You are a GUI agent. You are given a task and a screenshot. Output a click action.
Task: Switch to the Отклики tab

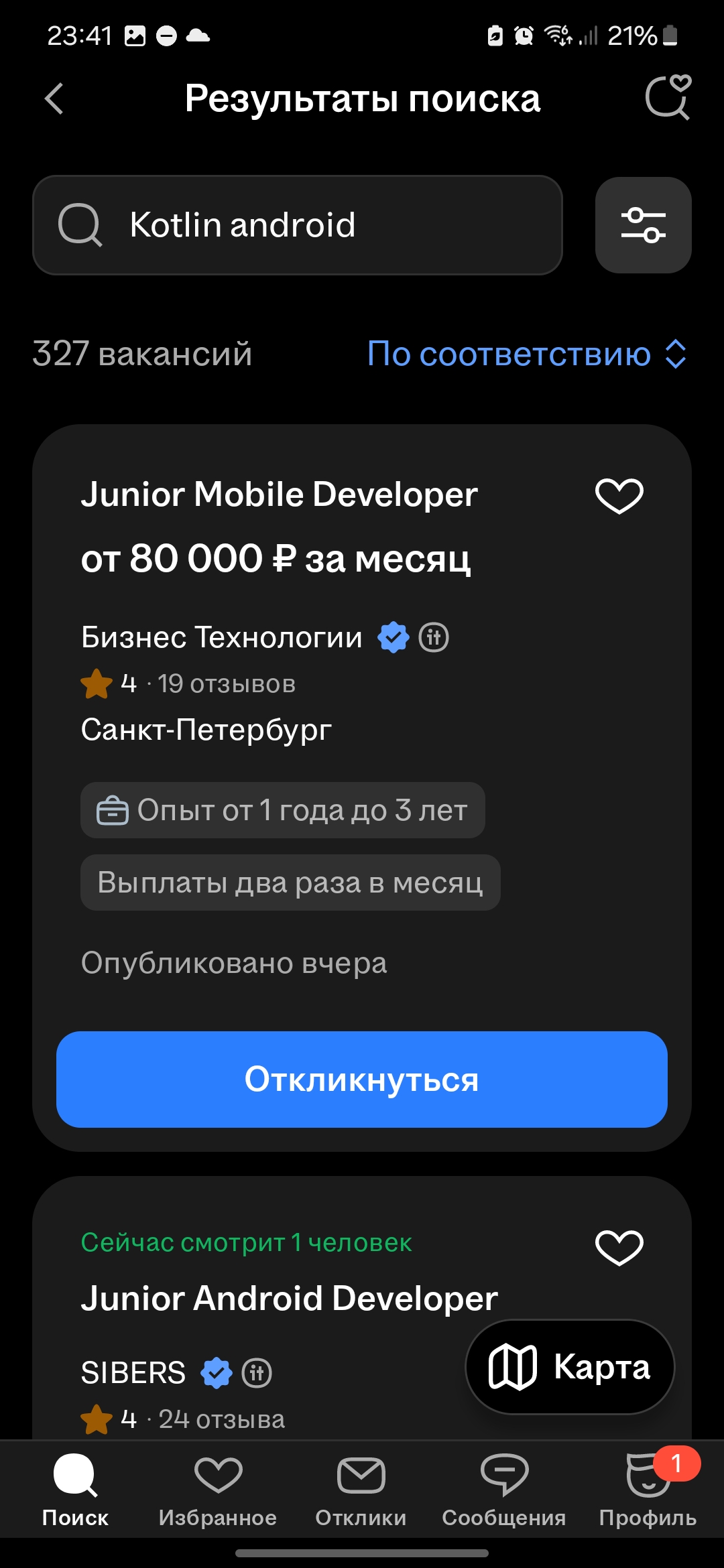point(361,1486)
